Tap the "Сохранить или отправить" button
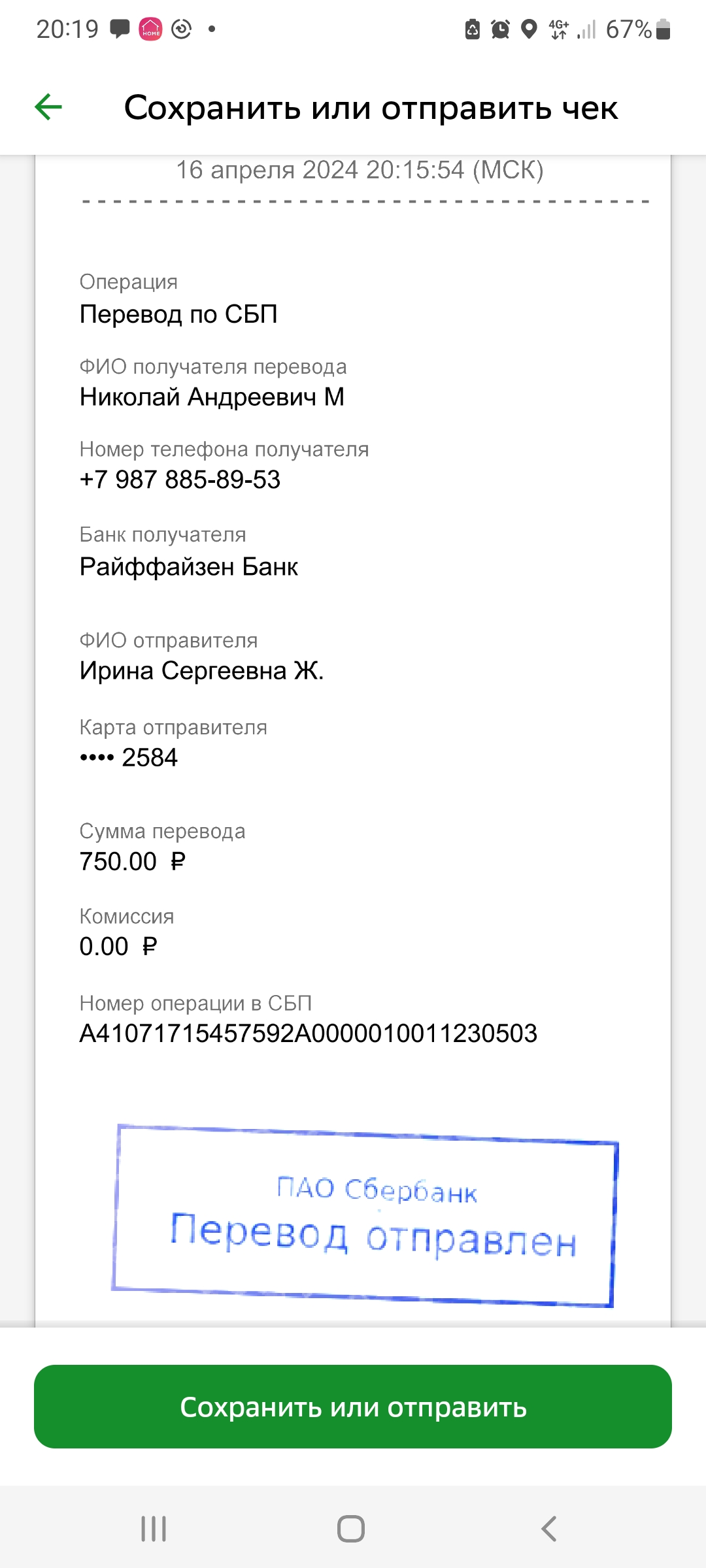Screen dimensions: 706x1568 point(353,1407)
